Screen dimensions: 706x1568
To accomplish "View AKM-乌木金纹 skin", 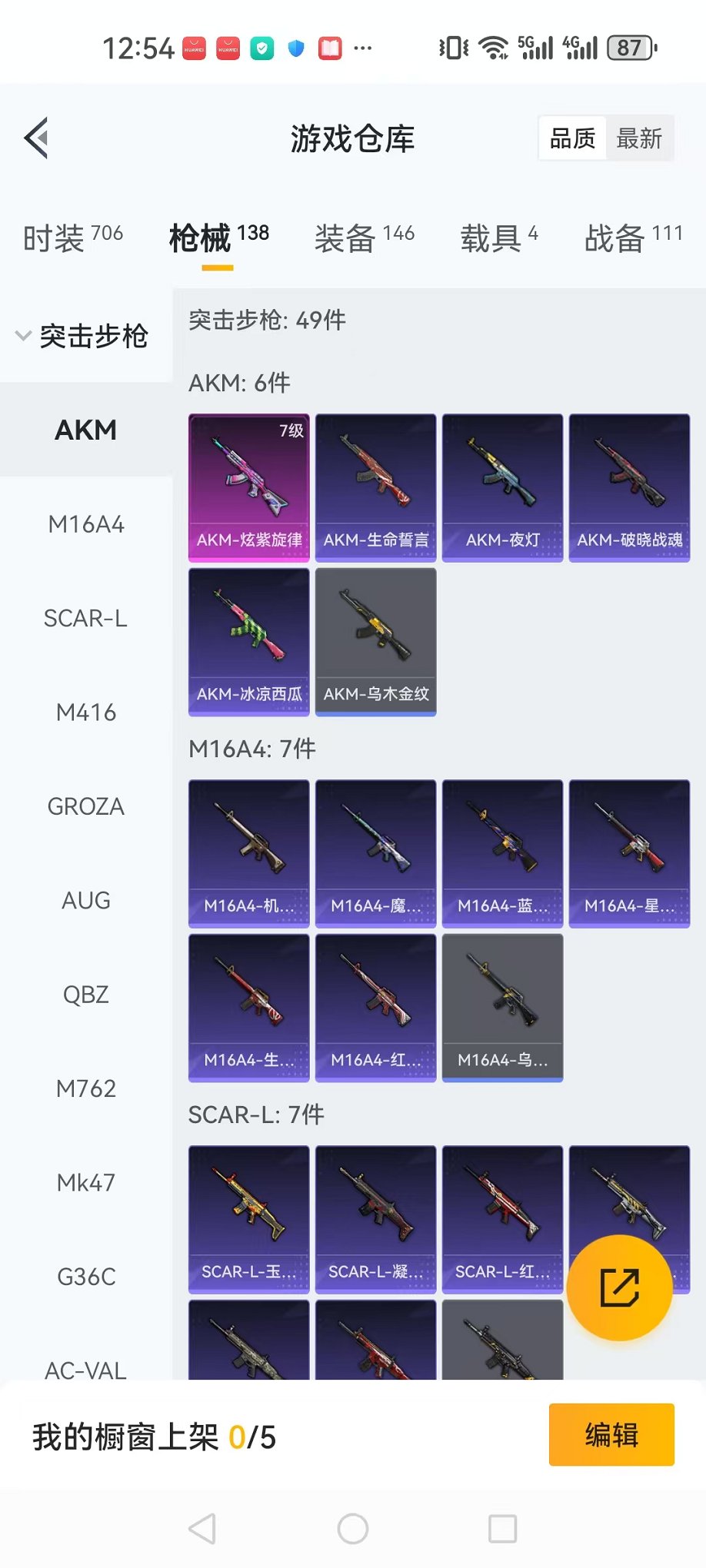I will click(x=376, y=642).
